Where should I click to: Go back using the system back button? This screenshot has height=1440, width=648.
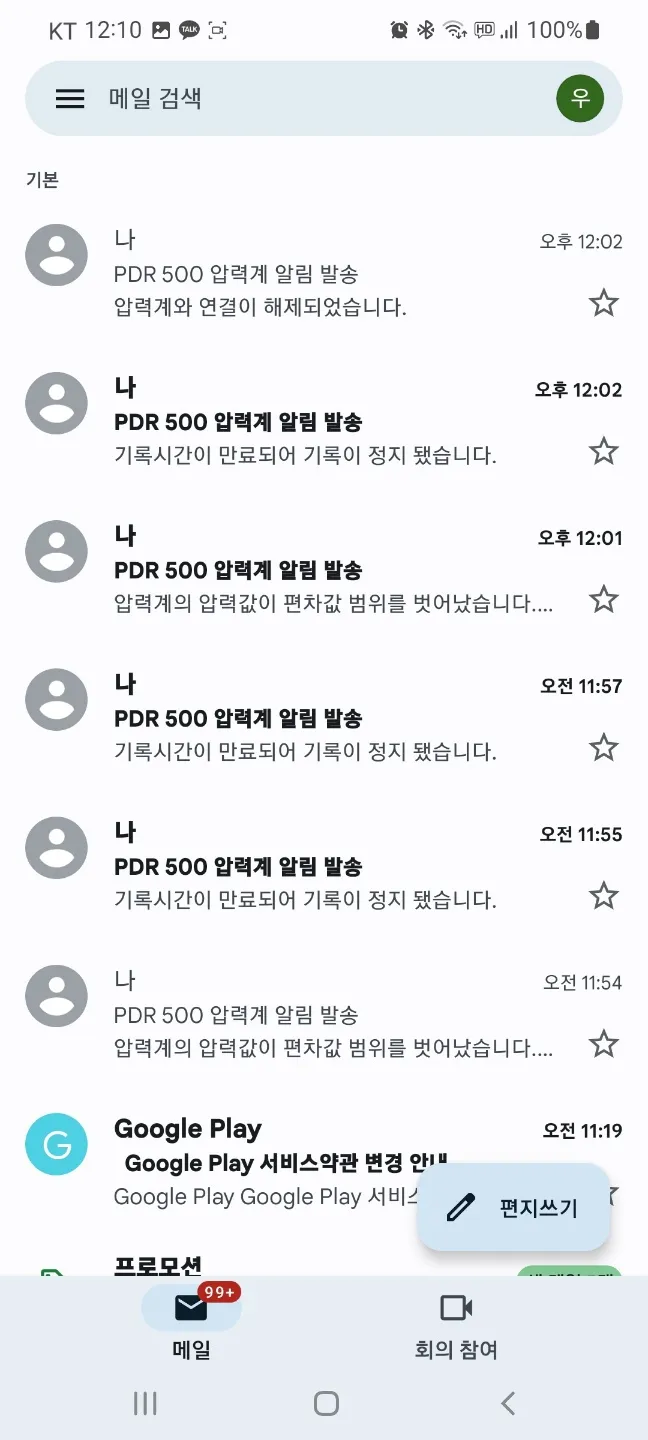[508, 1403]
